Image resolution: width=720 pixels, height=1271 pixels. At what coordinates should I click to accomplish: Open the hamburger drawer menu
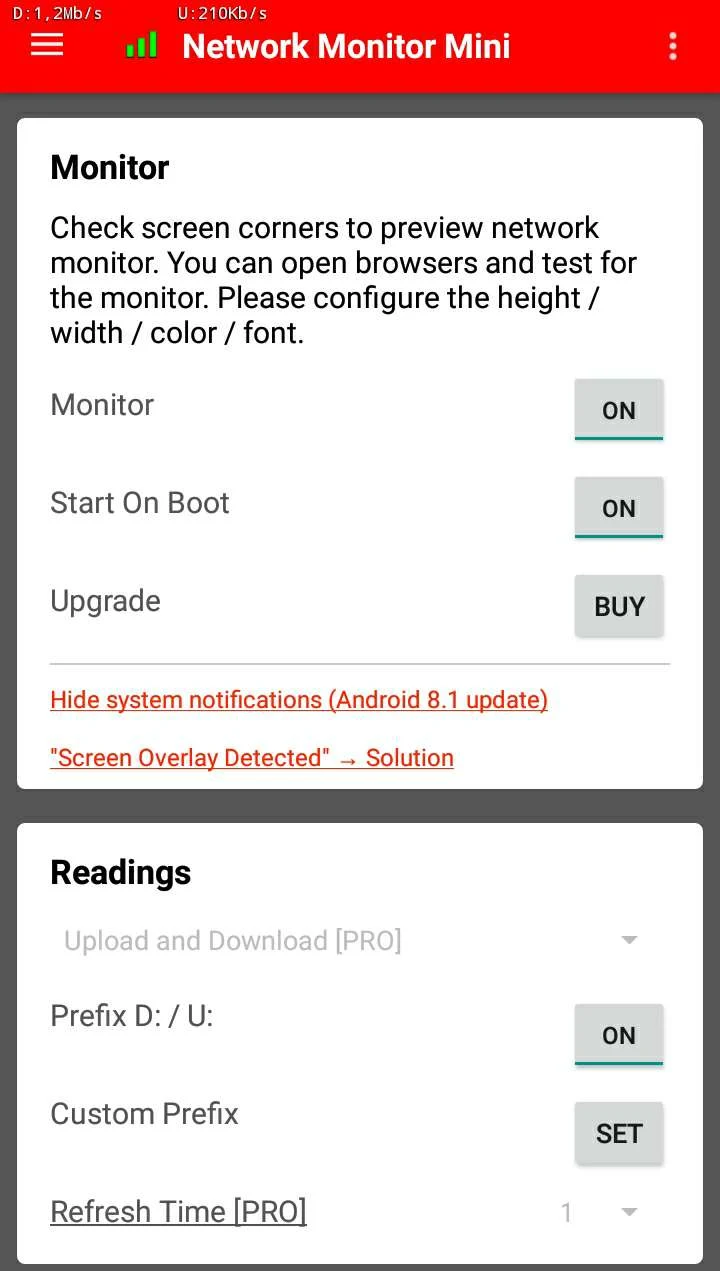pos(47,46)
